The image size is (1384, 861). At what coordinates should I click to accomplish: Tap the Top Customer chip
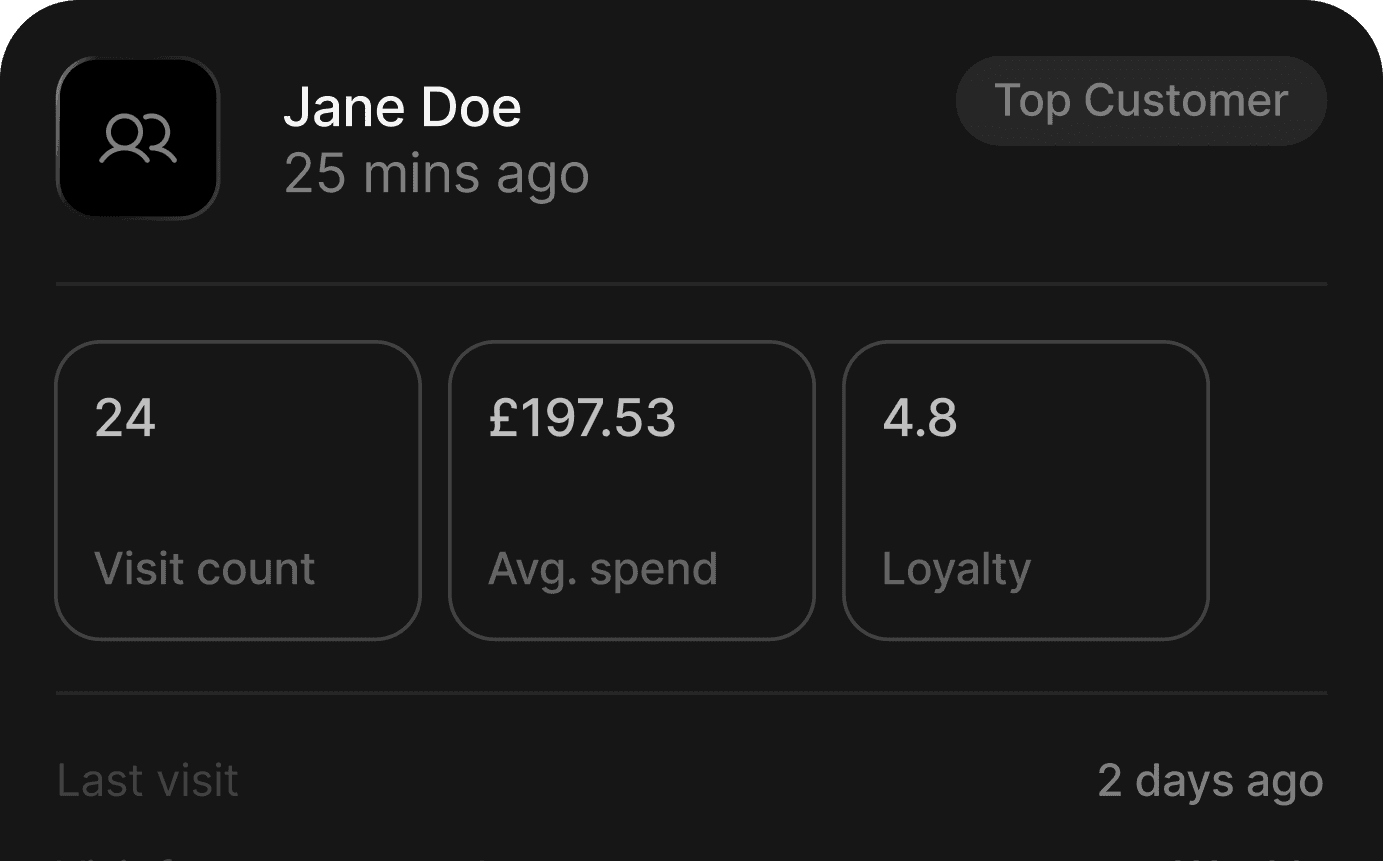[1141, 101]
